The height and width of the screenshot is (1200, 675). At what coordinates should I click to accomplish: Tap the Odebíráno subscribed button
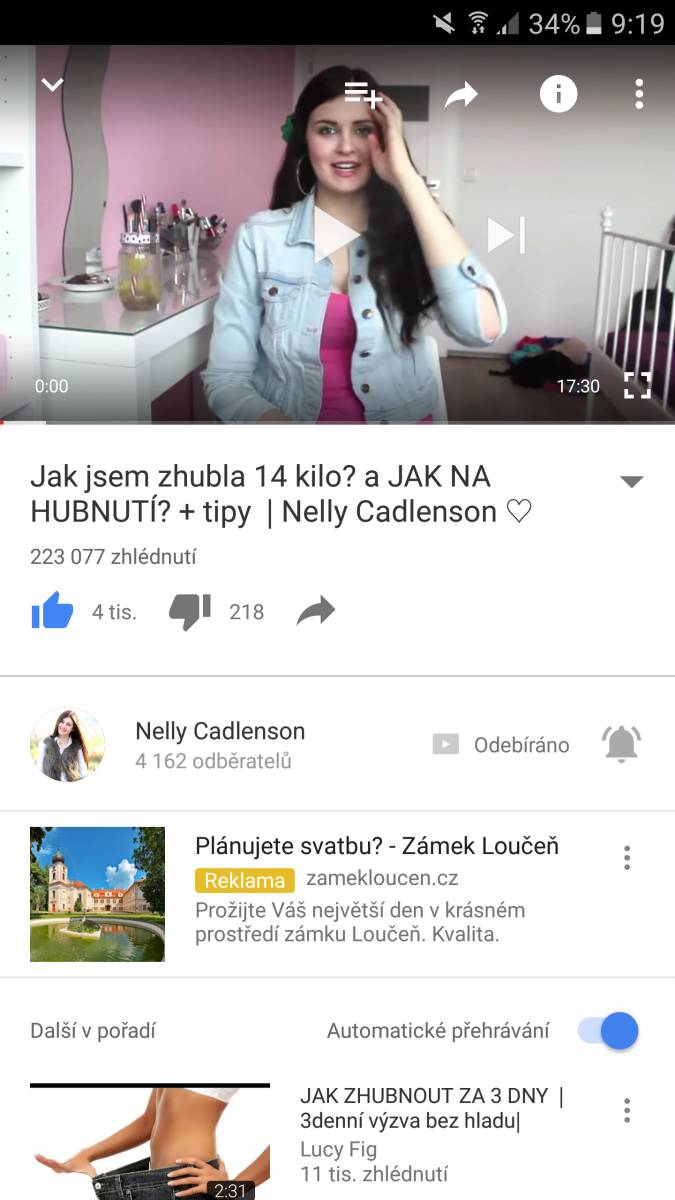[500, 745]
